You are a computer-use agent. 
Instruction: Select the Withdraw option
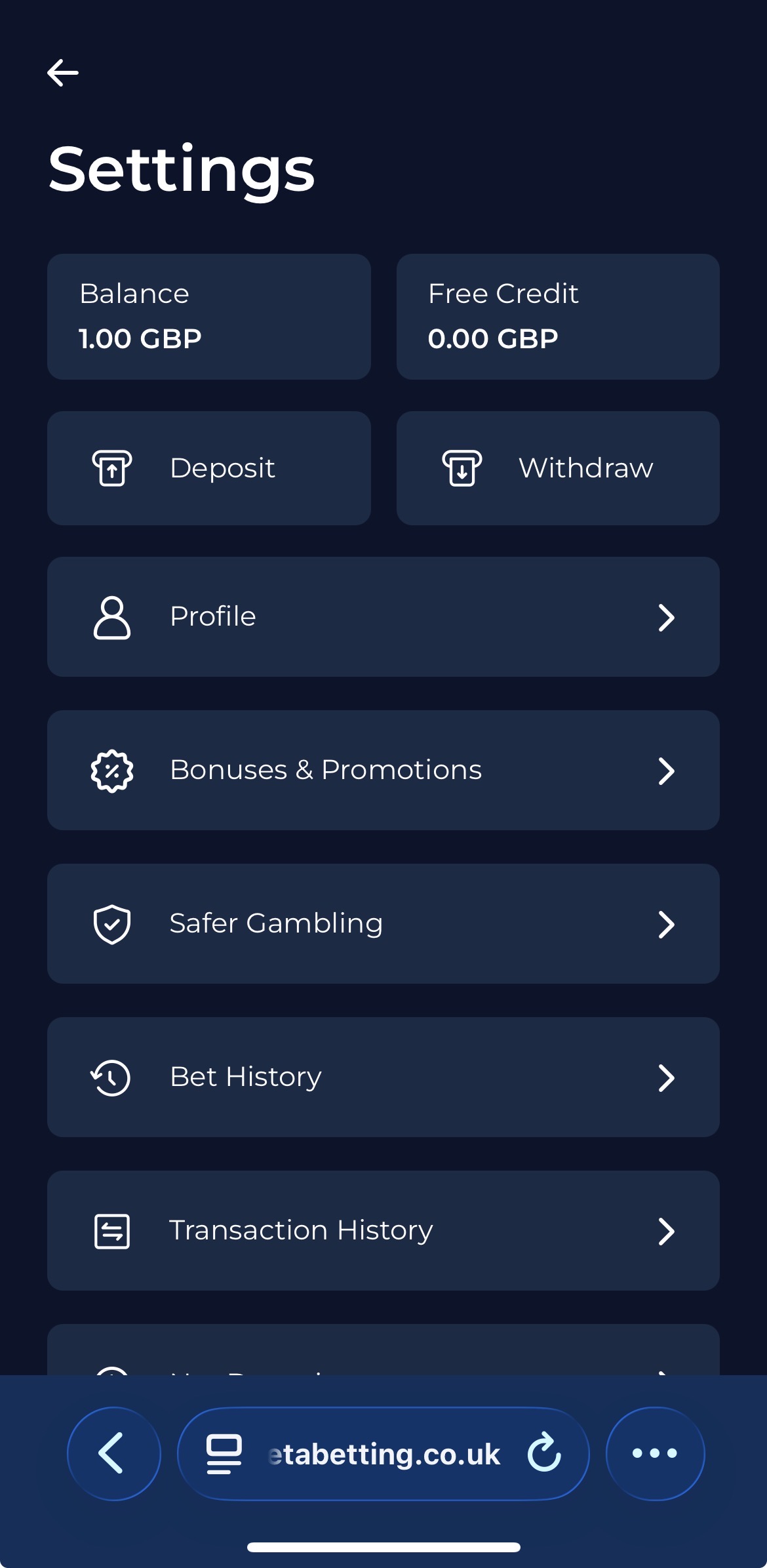coord(557,468)
